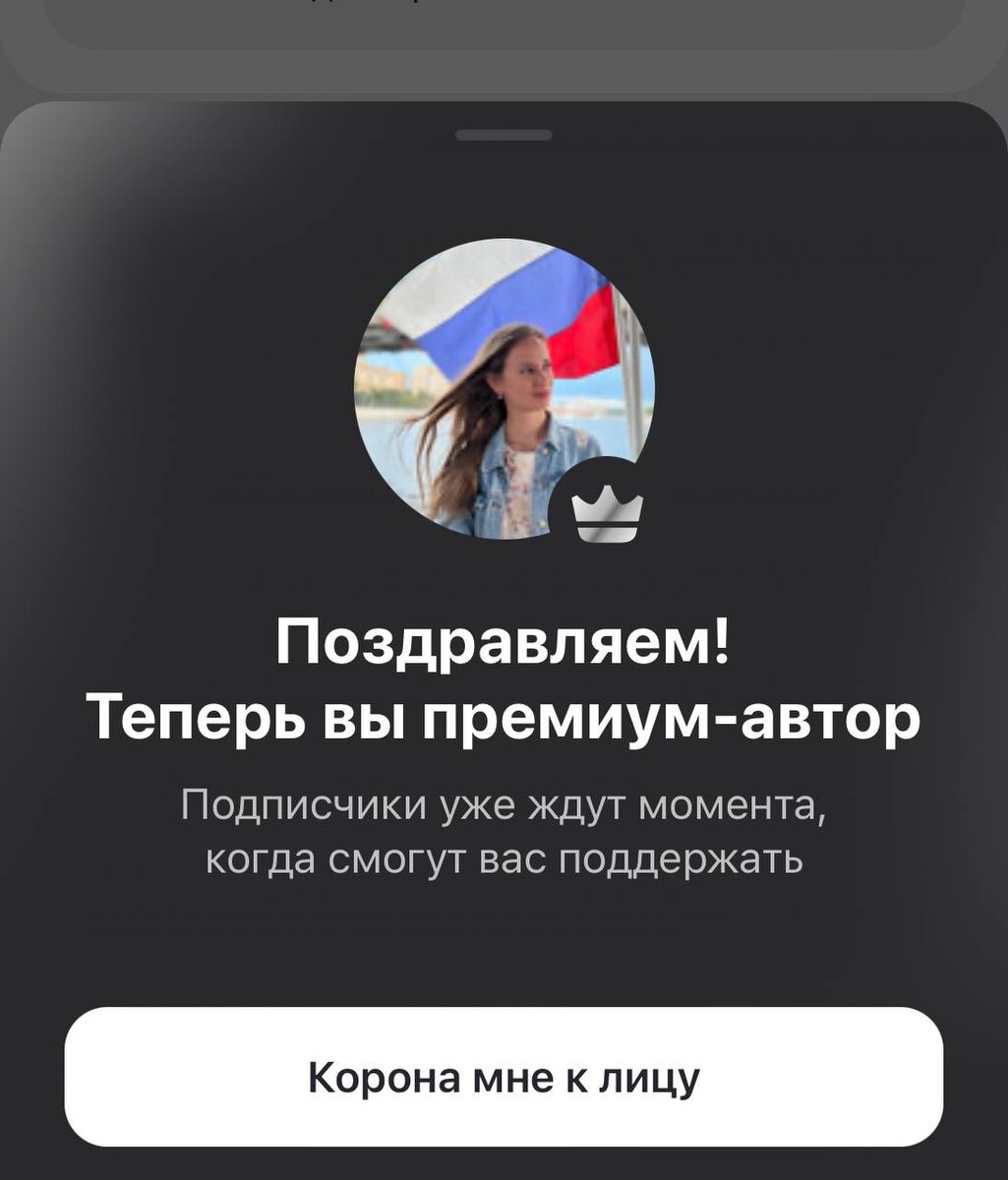The width and height of the screenshot is (1008, 1180).
Task: Click the dark congratulation card area
Action: pos(504,944)
